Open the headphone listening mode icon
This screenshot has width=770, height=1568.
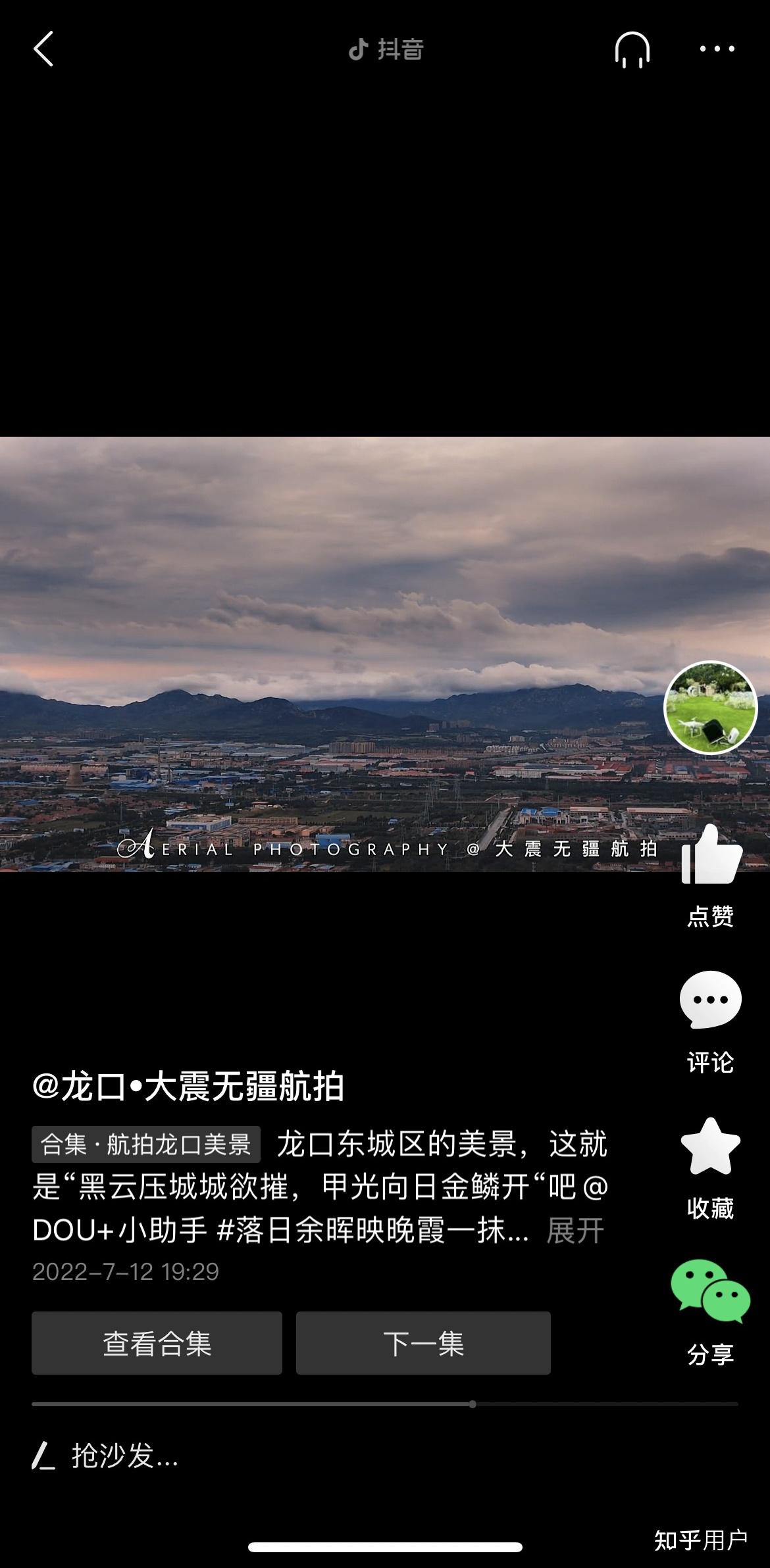[x=632, y=49]
